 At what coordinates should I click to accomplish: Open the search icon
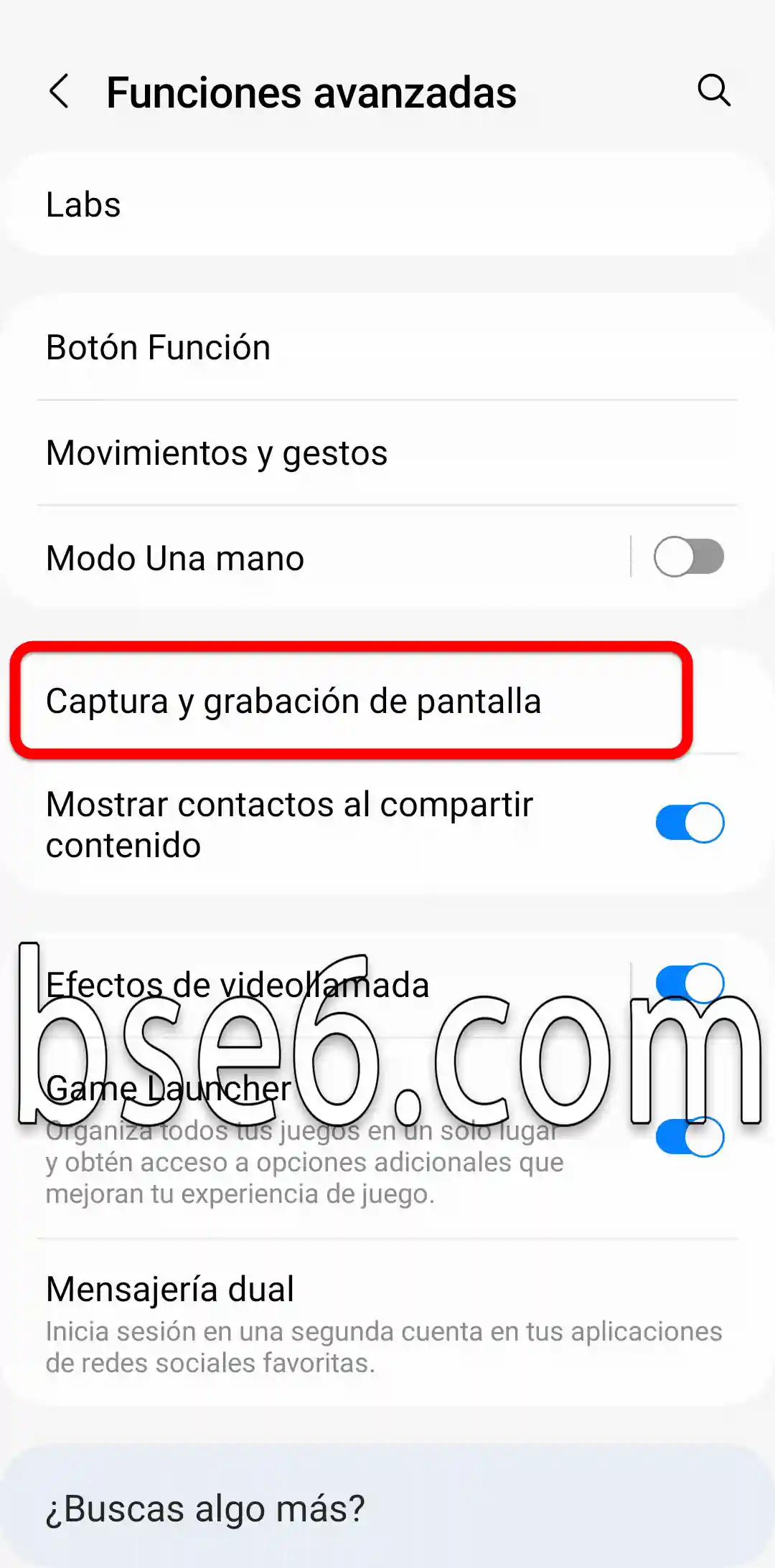click(x=714, y=91)
